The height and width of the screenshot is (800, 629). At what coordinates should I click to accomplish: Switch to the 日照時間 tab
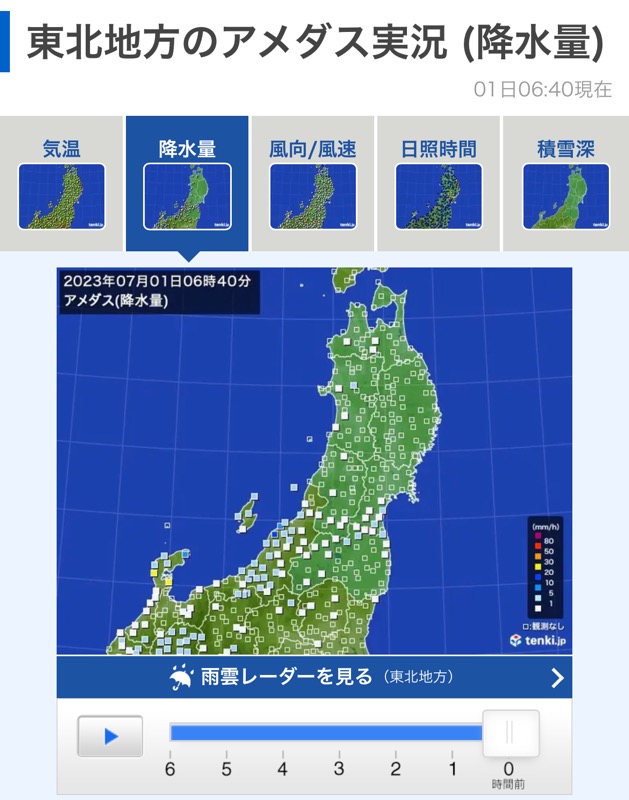(x=438, y=183)
